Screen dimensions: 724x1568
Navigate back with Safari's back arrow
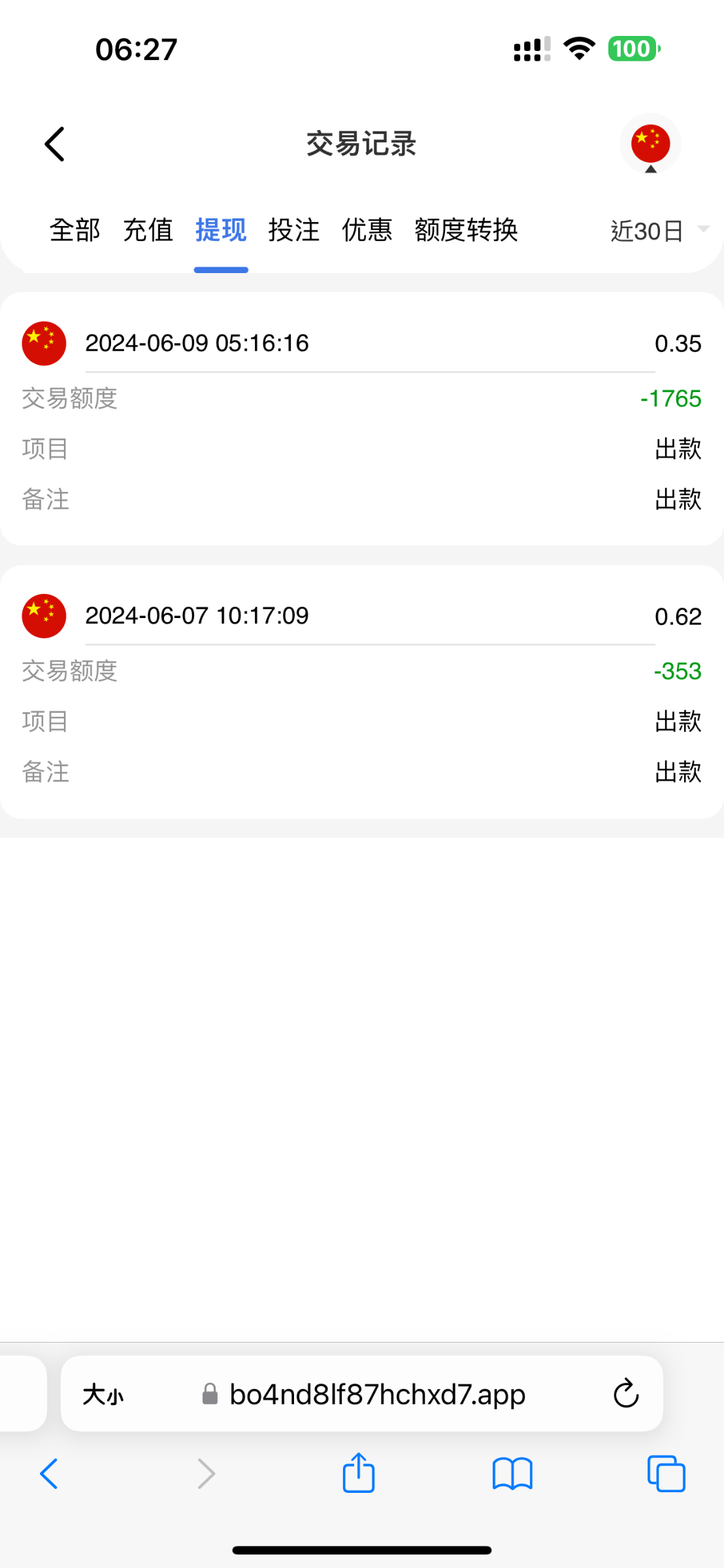pyautogui.click(x=50, y=1474)
